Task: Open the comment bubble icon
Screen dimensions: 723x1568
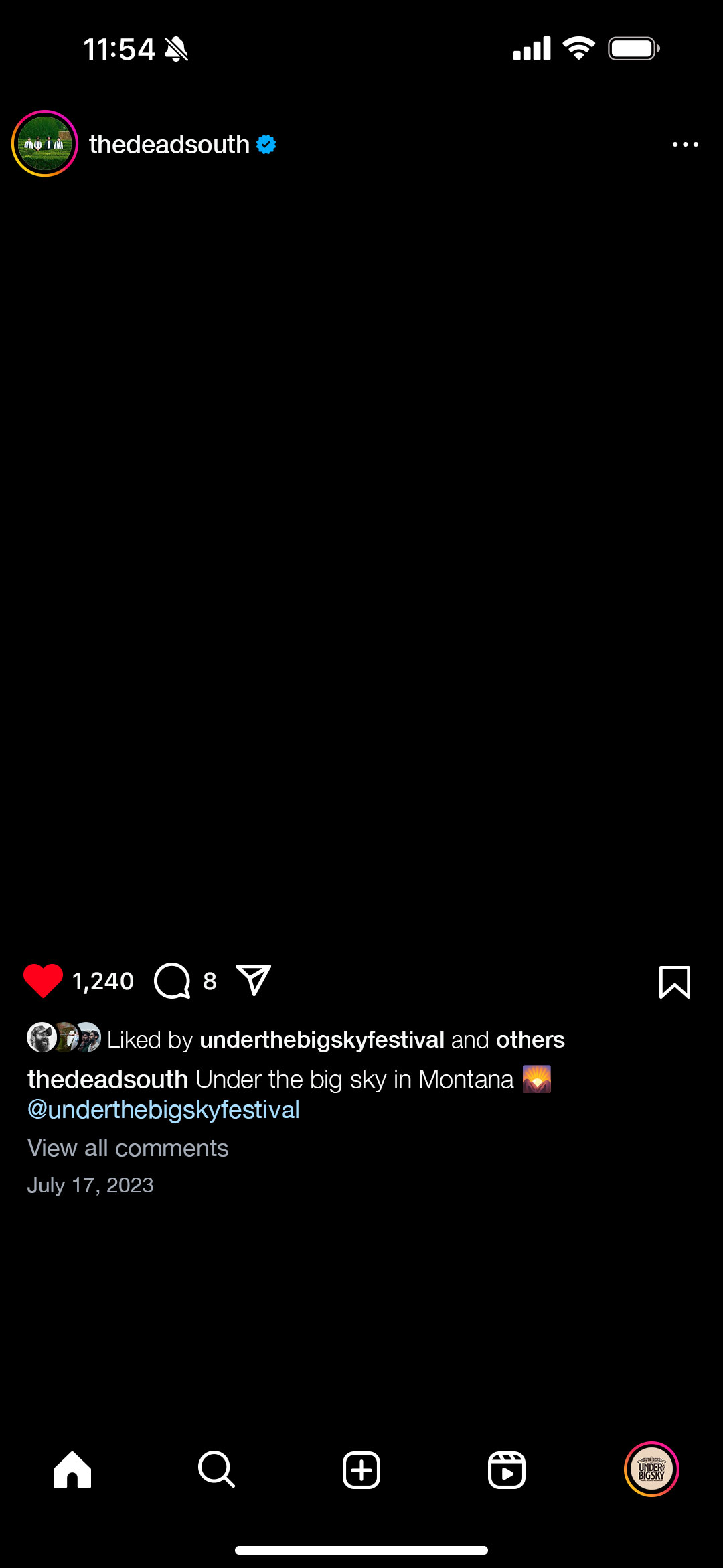Action: click(173, 981)
